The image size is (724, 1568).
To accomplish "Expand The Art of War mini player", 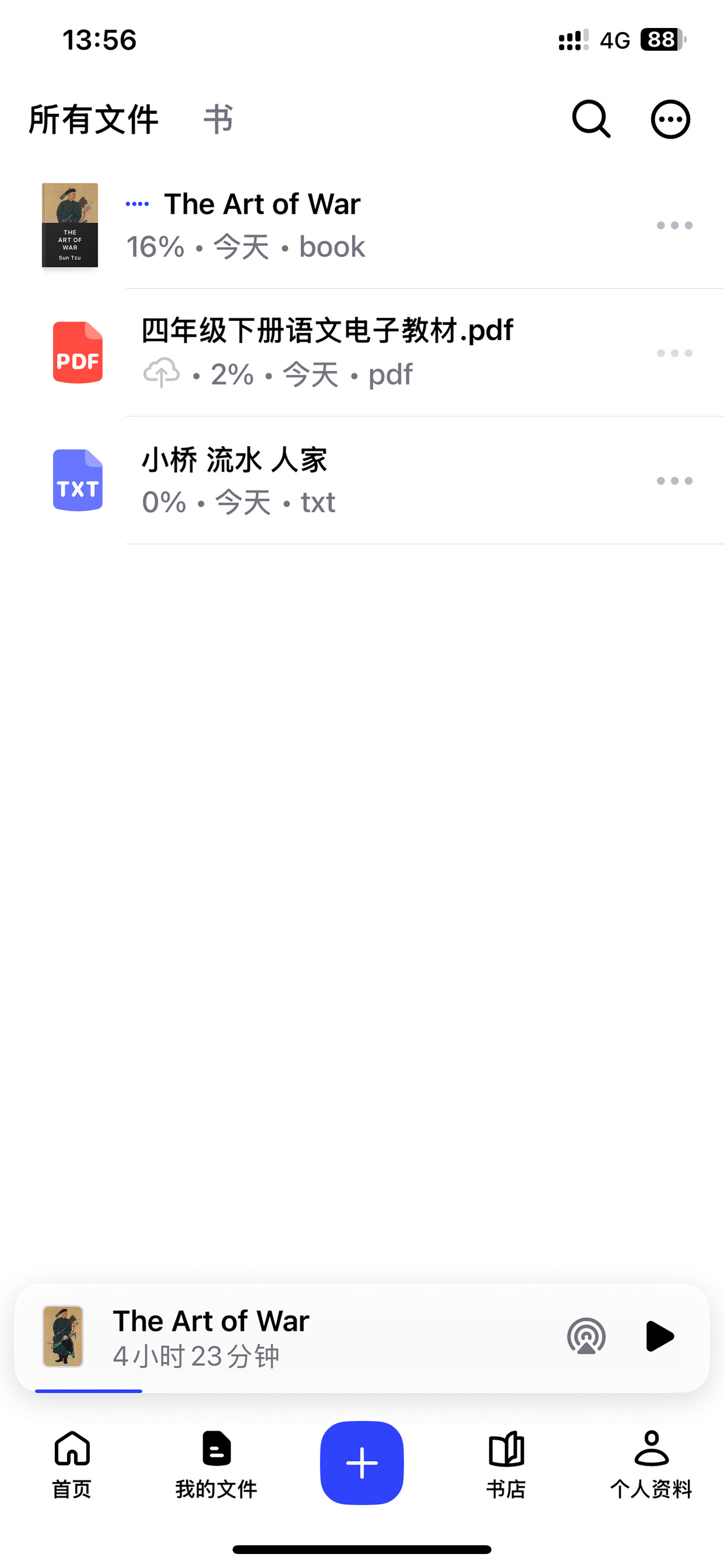I will 292,1337.
